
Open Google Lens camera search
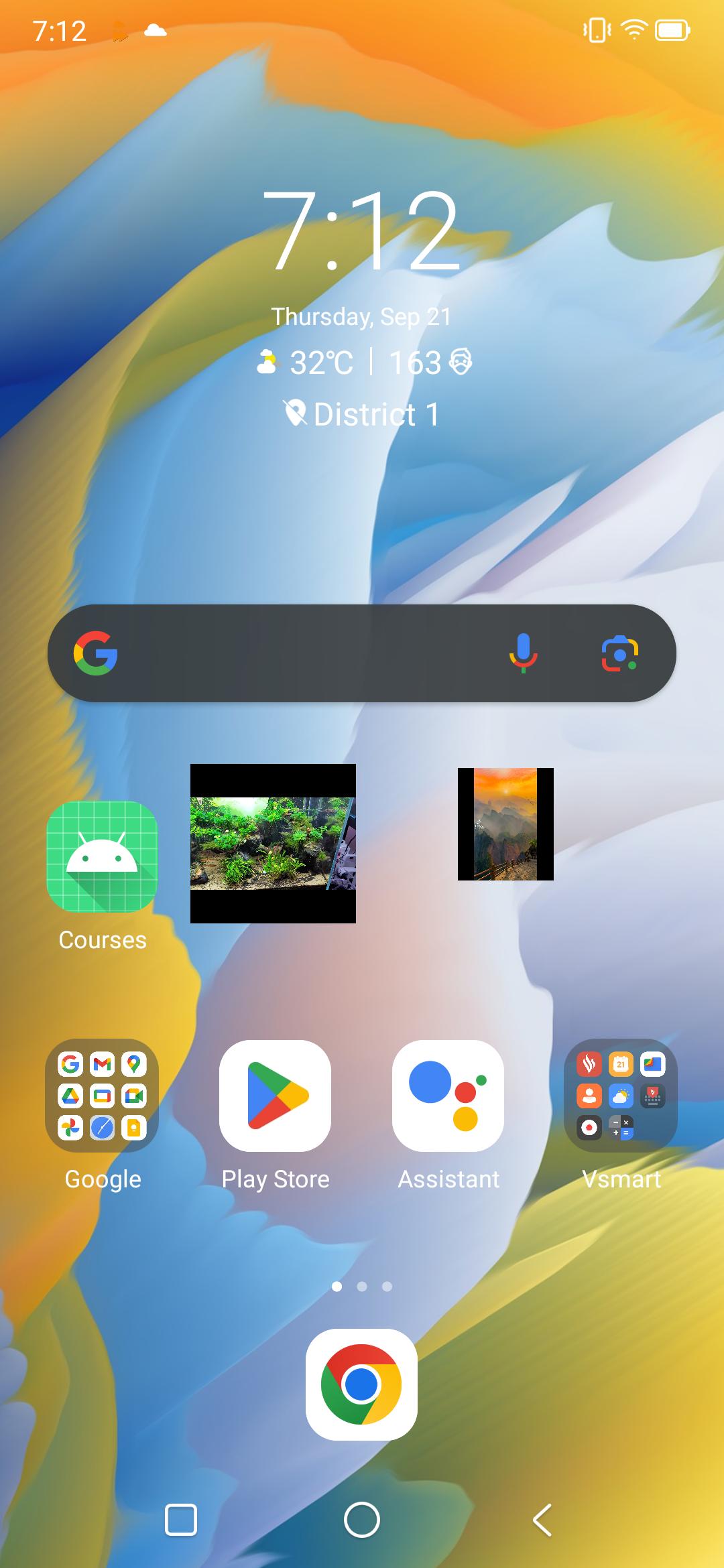(619, 653)
